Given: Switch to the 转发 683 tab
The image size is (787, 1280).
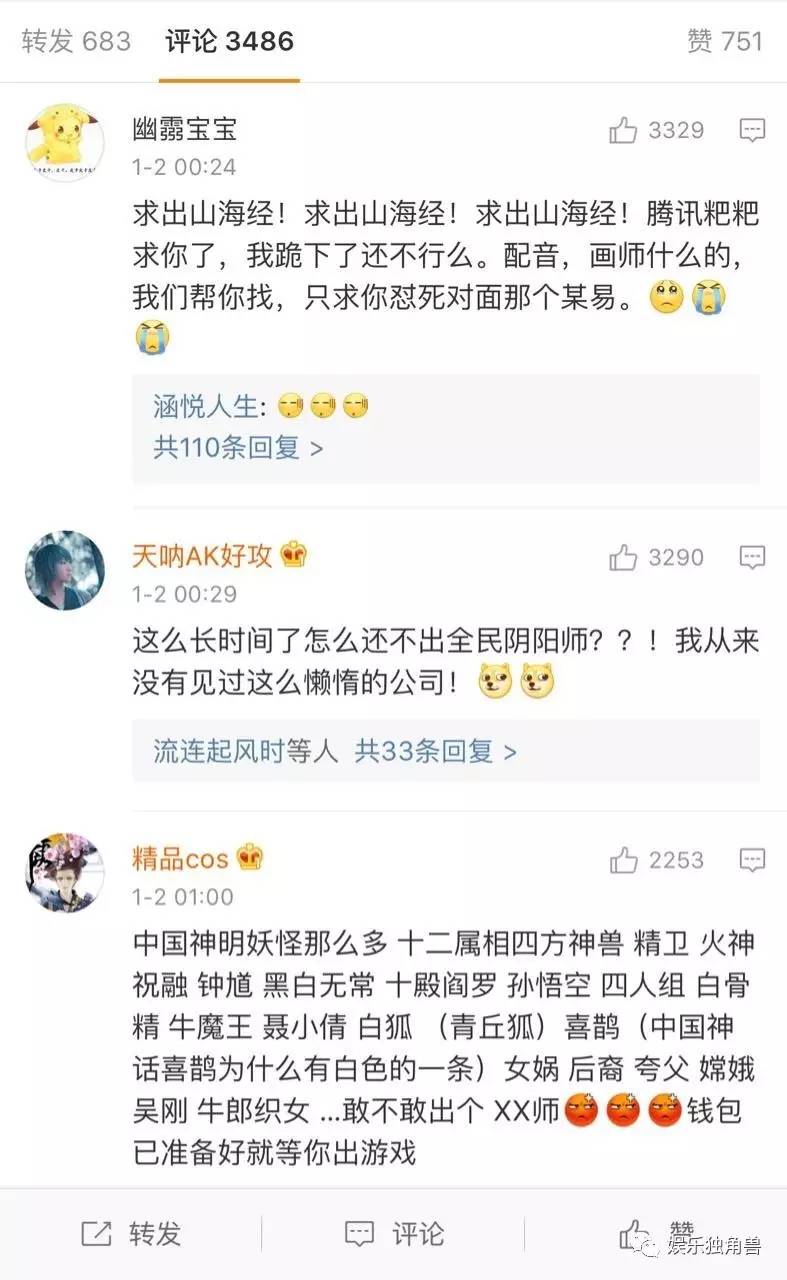Looking at the screenshot, I should pos(76,41).
